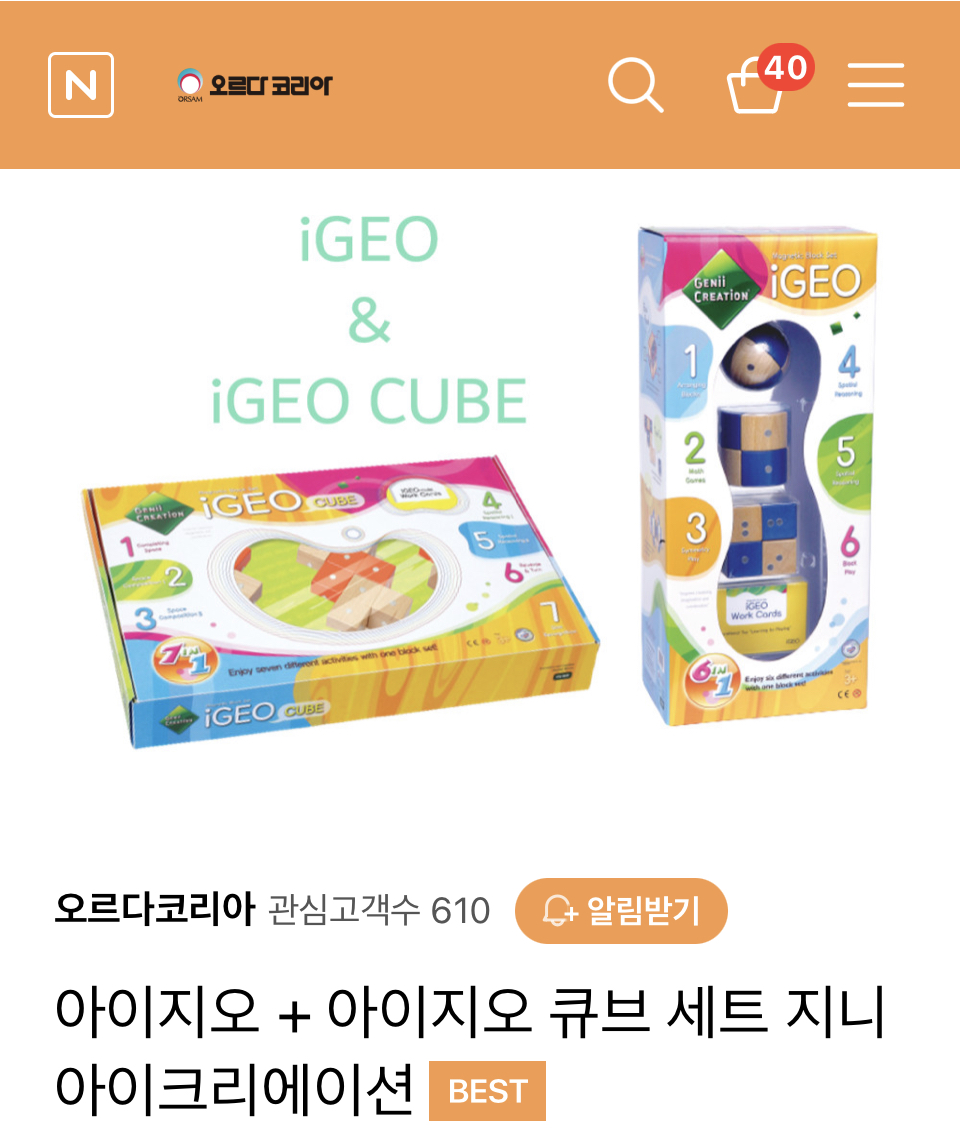Open the hamburger menu
960x1140 pixels.
876,85
